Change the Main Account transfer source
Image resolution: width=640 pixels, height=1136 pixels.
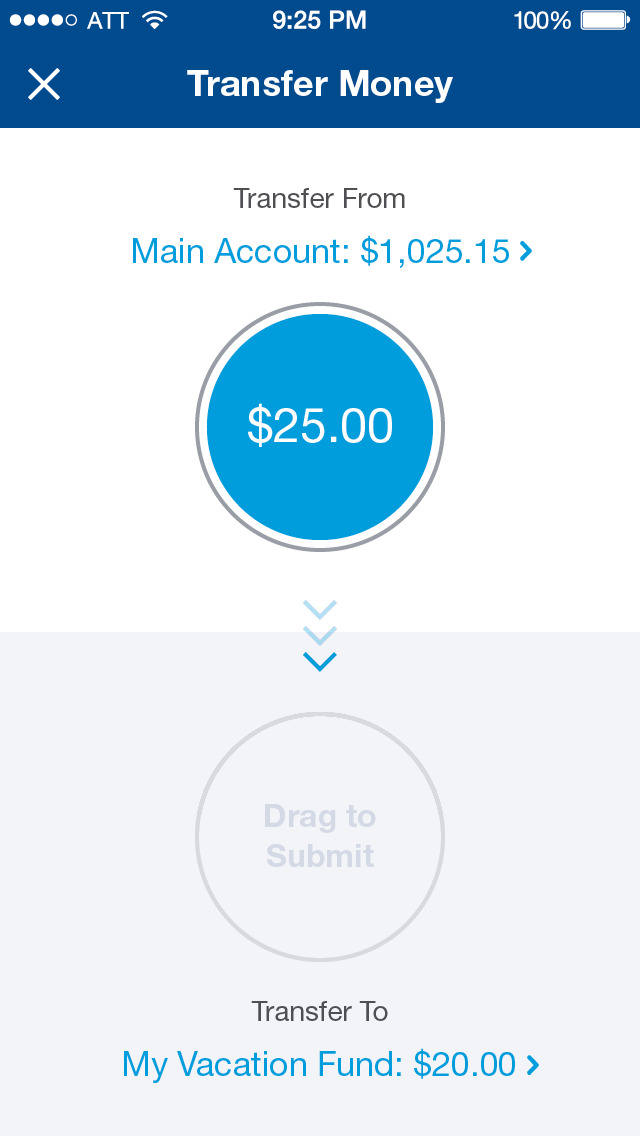[331, 251]
